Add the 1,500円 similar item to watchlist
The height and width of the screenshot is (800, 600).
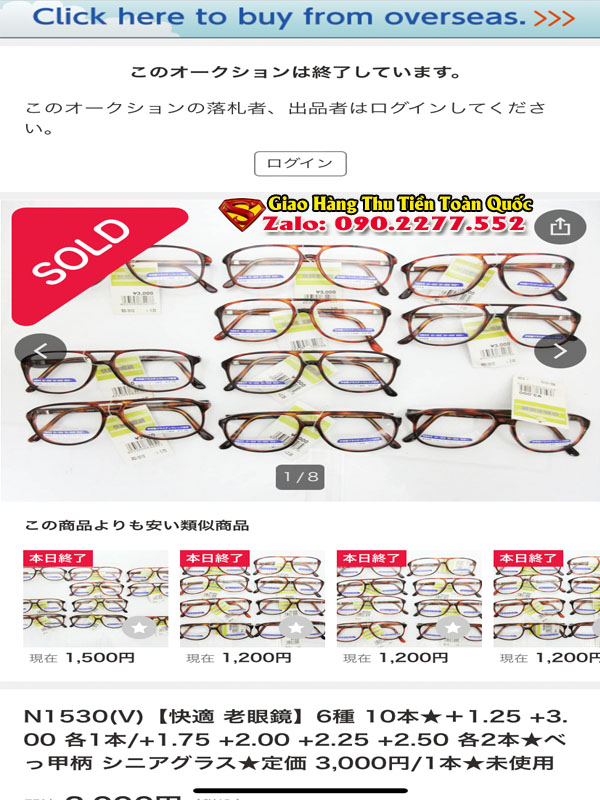pyautogui.click(x=141, y=628)
